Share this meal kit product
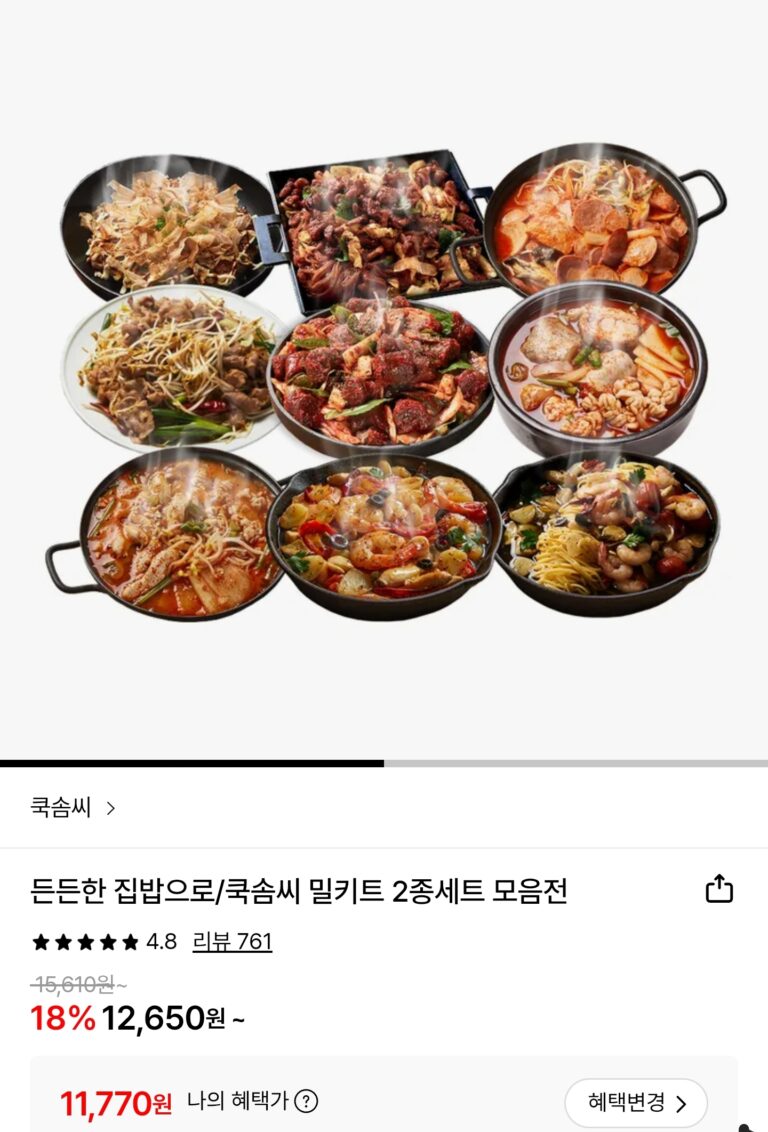Image resolution: width=768 pixels, height=1132 pixels. tap(719, 889)
